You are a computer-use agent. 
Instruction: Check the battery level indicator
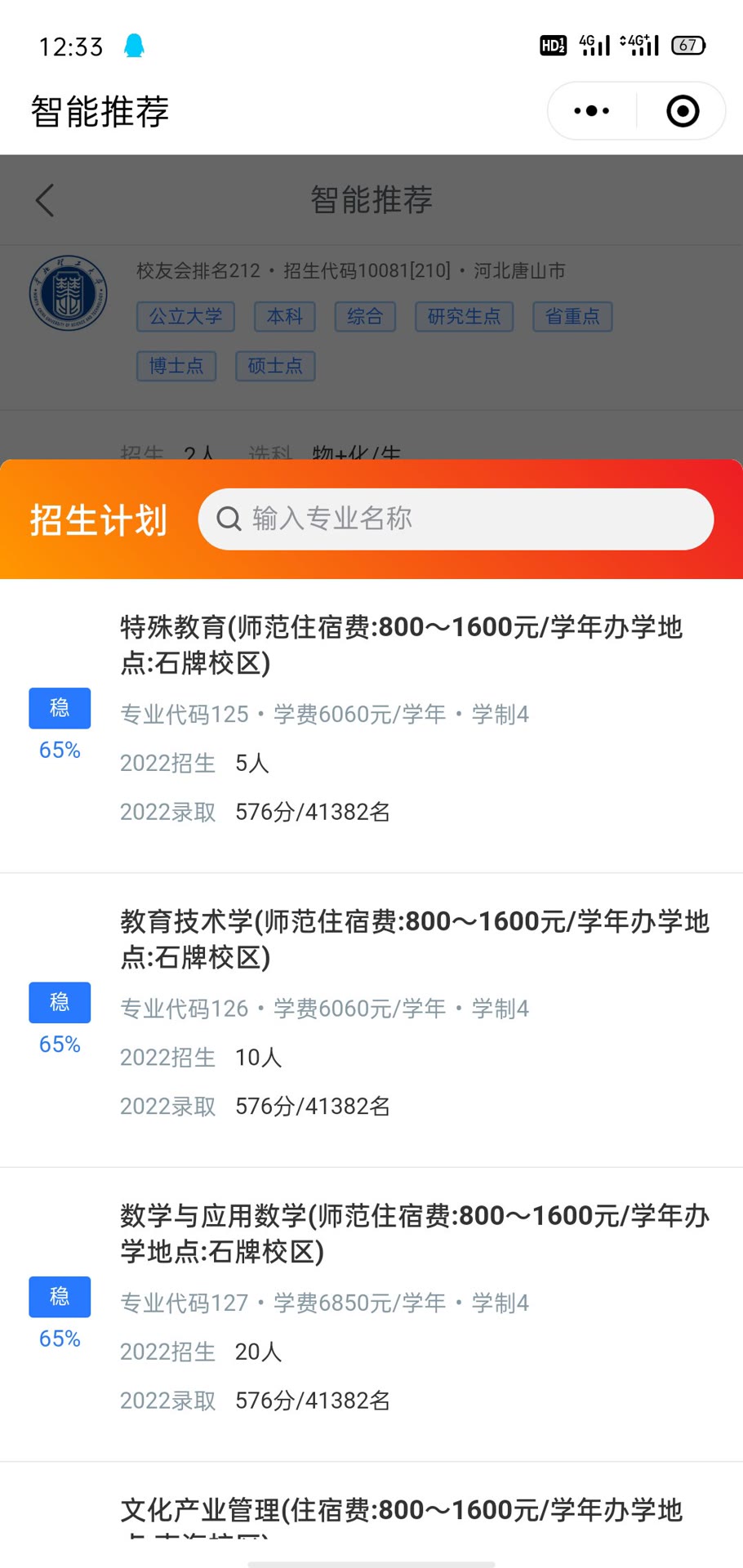[688, 45]
